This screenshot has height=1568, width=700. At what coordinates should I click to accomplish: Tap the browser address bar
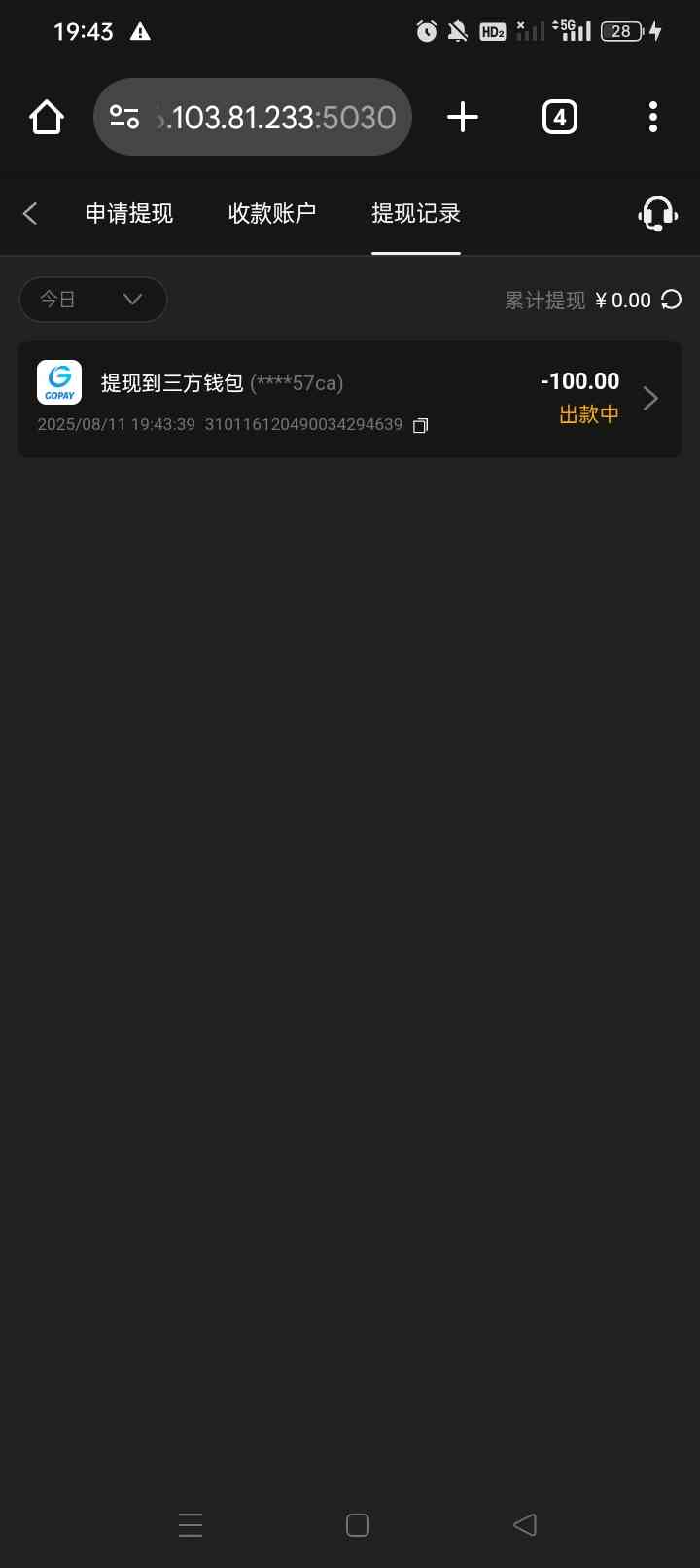pos(253,117)
